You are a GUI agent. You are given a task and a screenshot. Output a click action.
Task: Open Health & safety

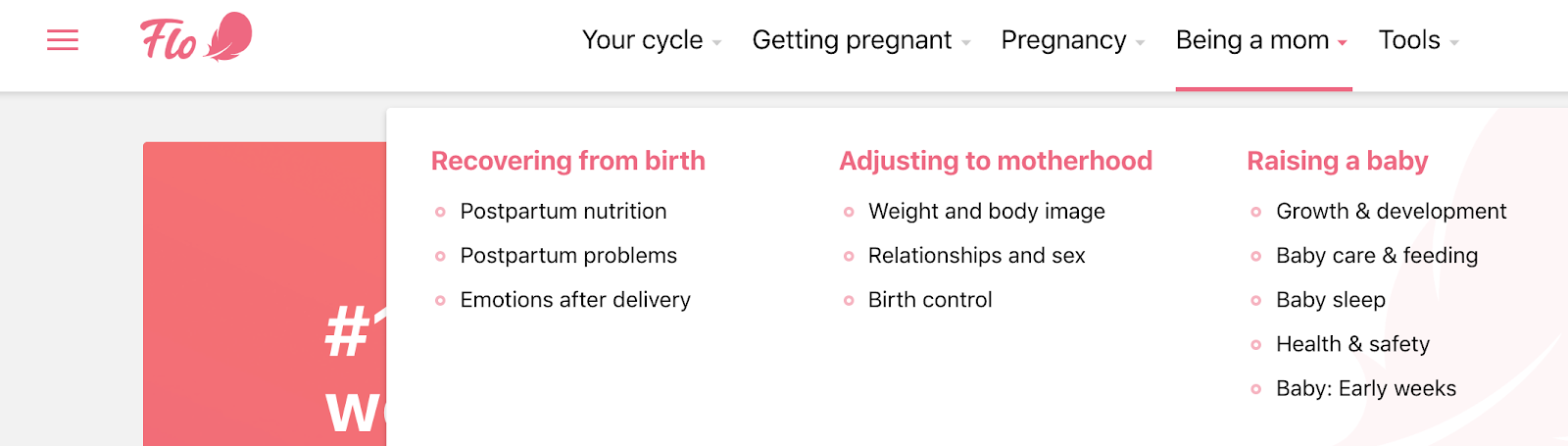coord(1352,344)
